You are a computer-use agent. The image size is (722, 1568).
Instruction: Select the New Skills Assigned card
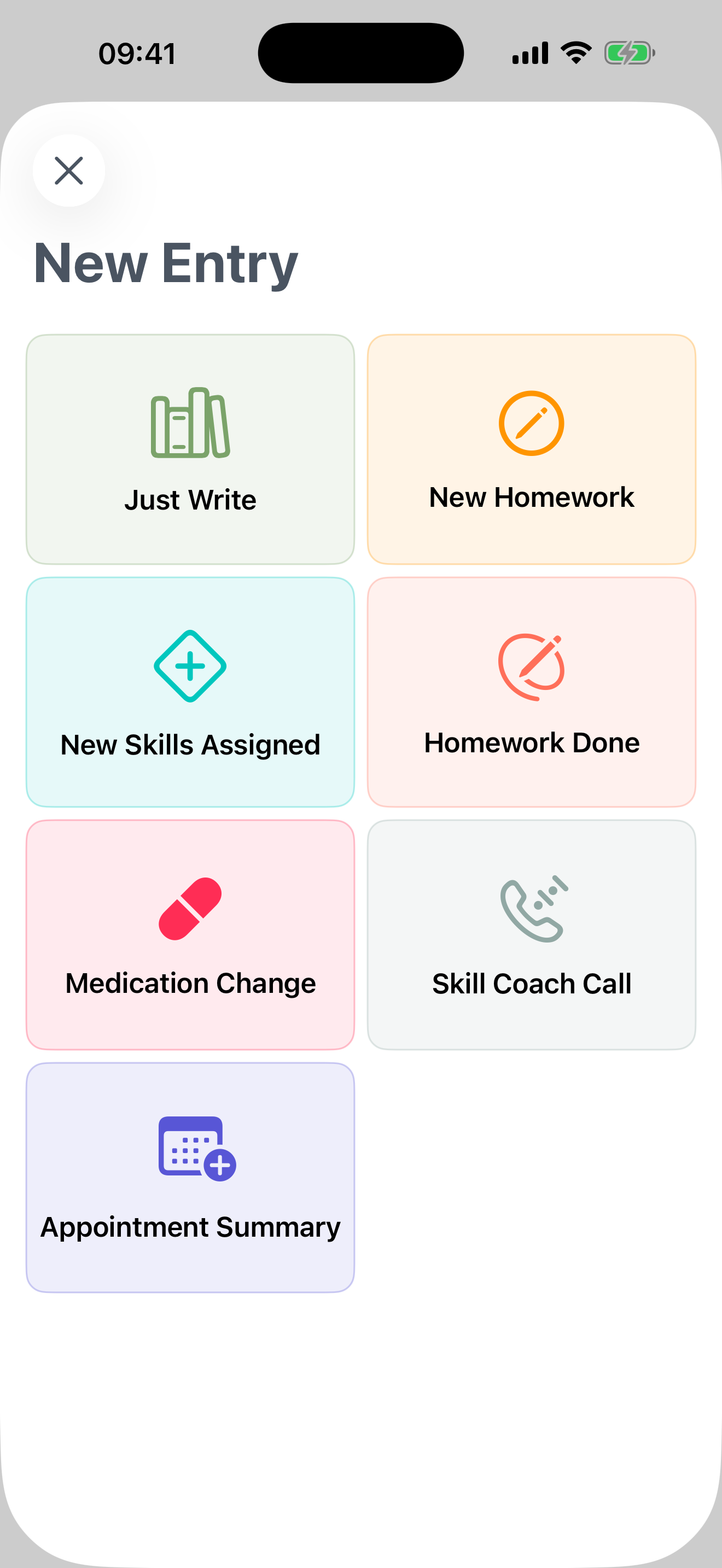tap(190, 692)
